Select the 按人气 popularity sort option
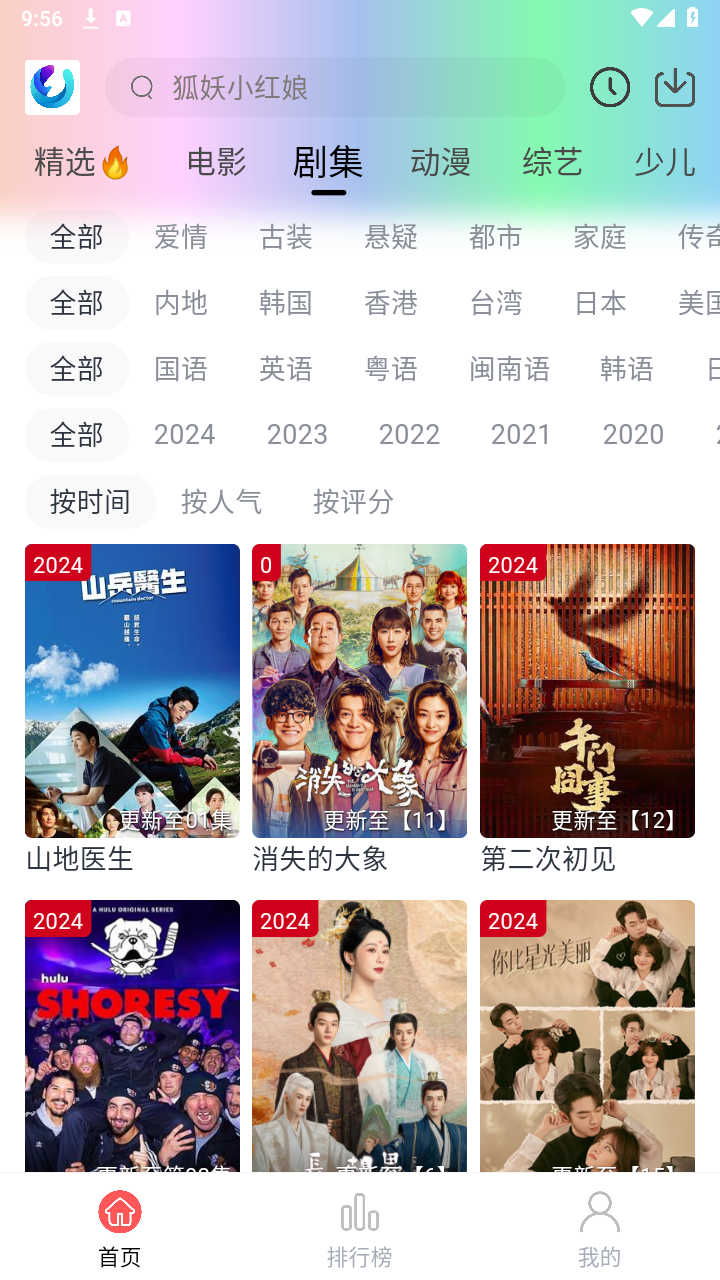 pyautogui.click(x=222, y=501)
